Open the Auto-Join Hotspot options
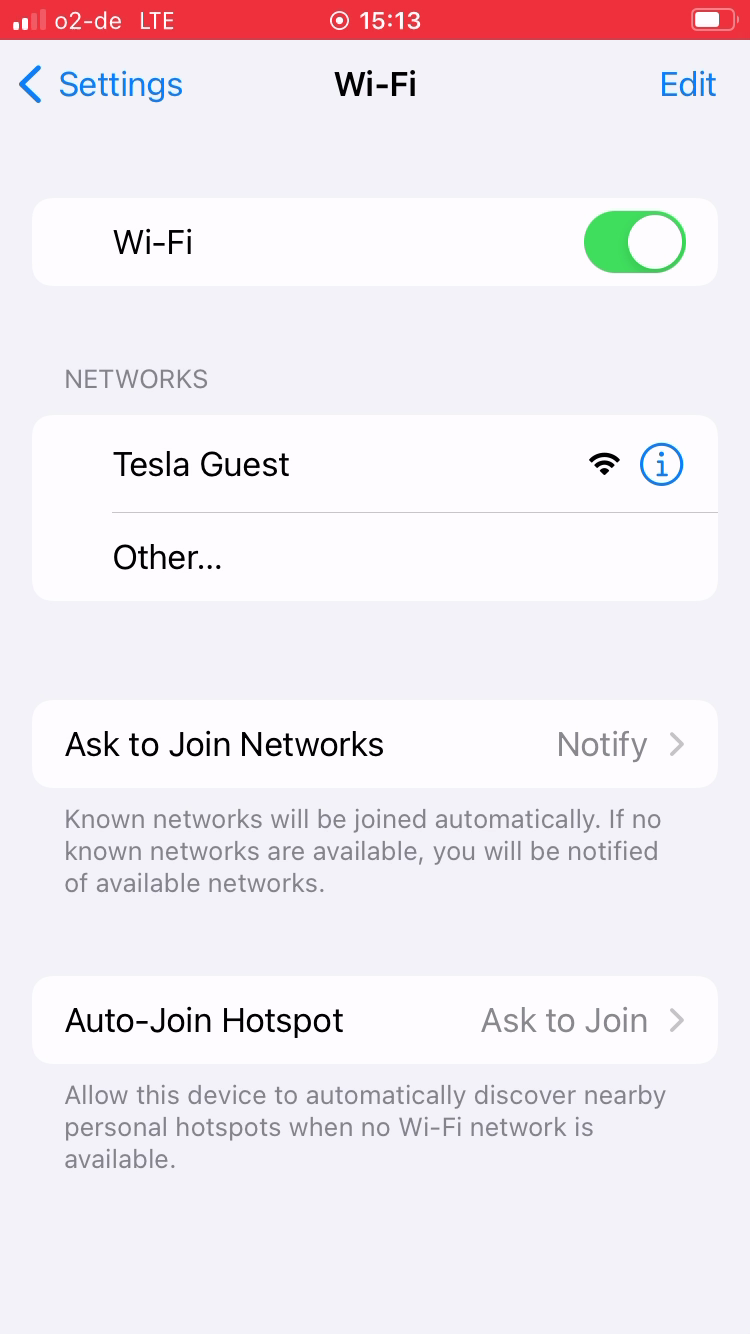The width and height of the screenshot is (750, 1334). coord(375,1019)
